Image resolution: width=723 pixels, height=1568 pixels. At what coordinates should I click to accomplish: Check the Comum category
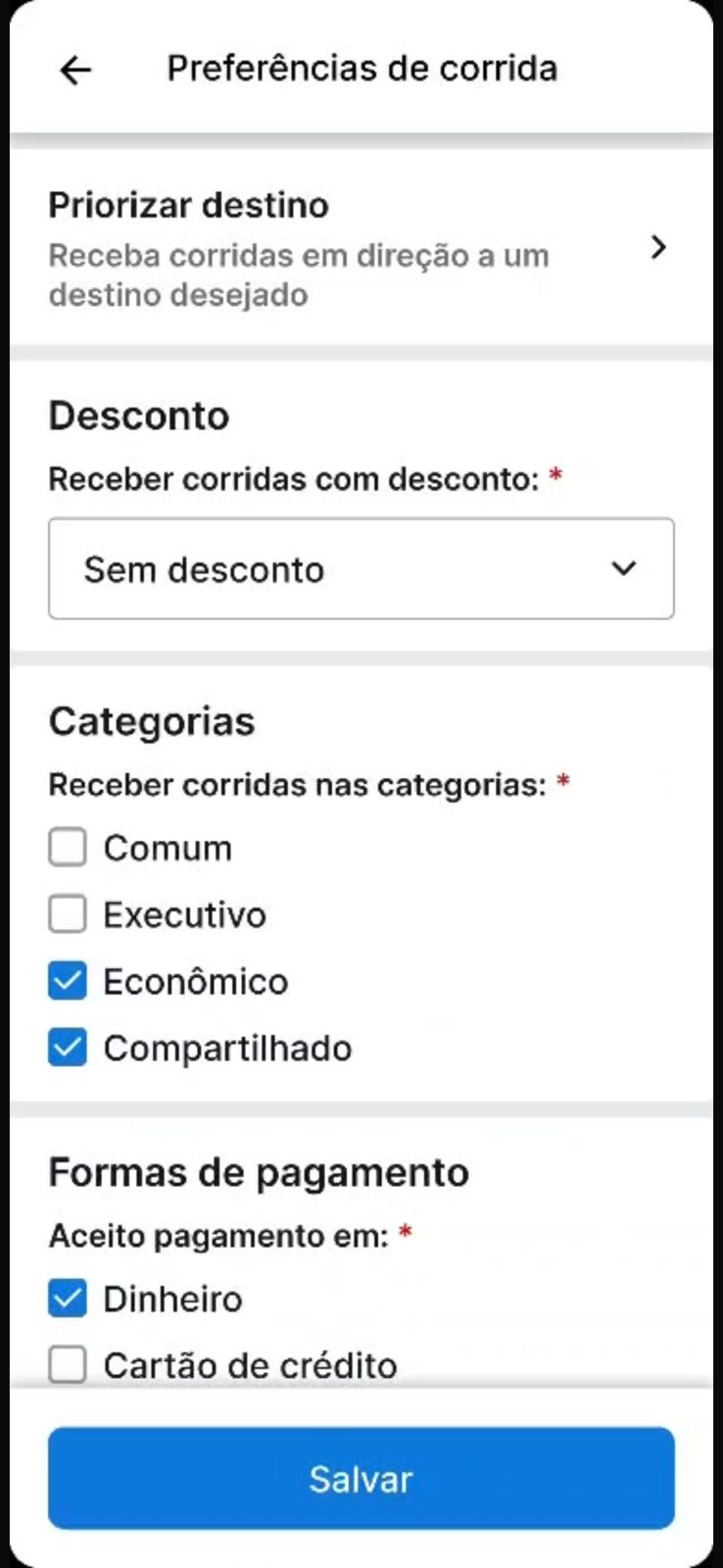pyautogui.click(x=68, y=848)
